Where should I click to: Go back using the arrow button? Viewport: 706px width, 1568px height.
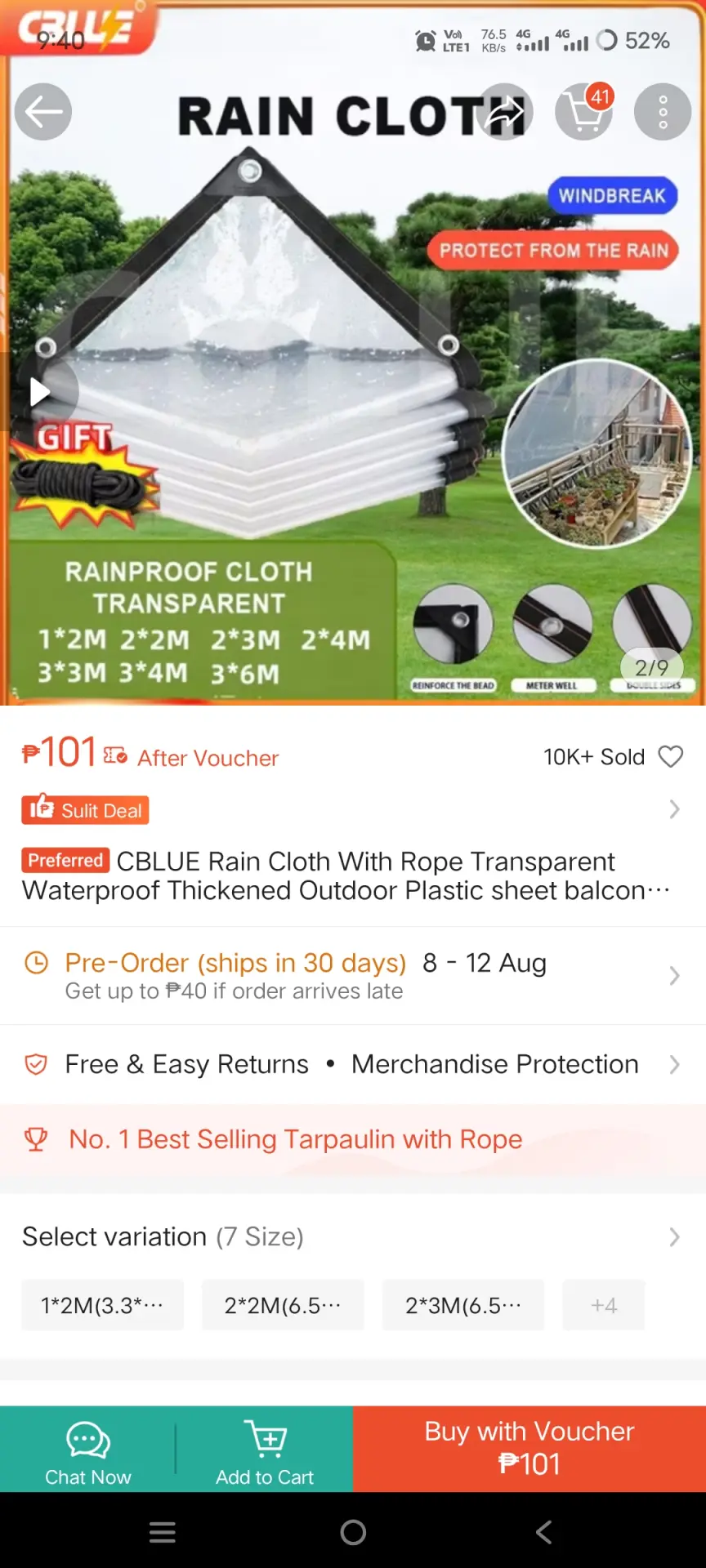[43, 112]
